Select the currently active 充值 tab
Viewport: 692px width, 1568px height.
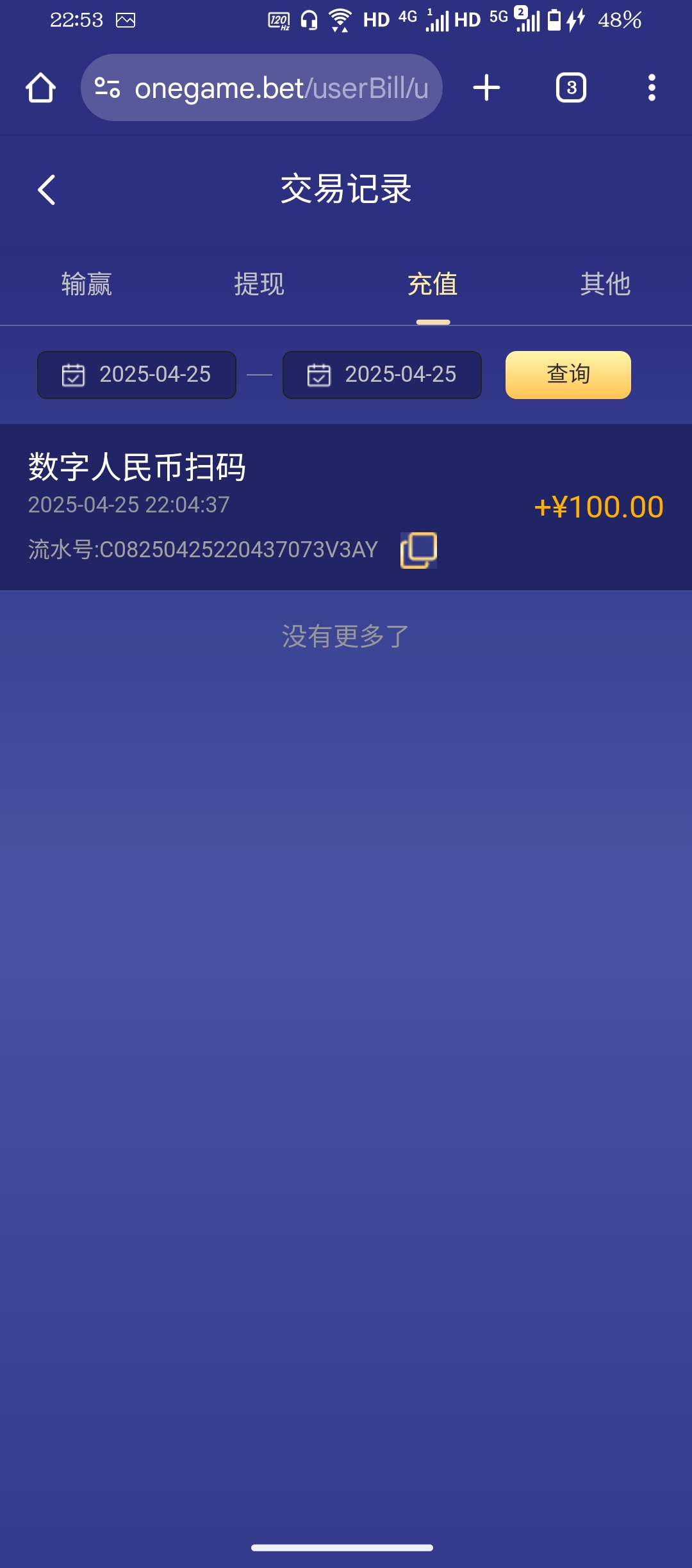click(x=432, y=285)
